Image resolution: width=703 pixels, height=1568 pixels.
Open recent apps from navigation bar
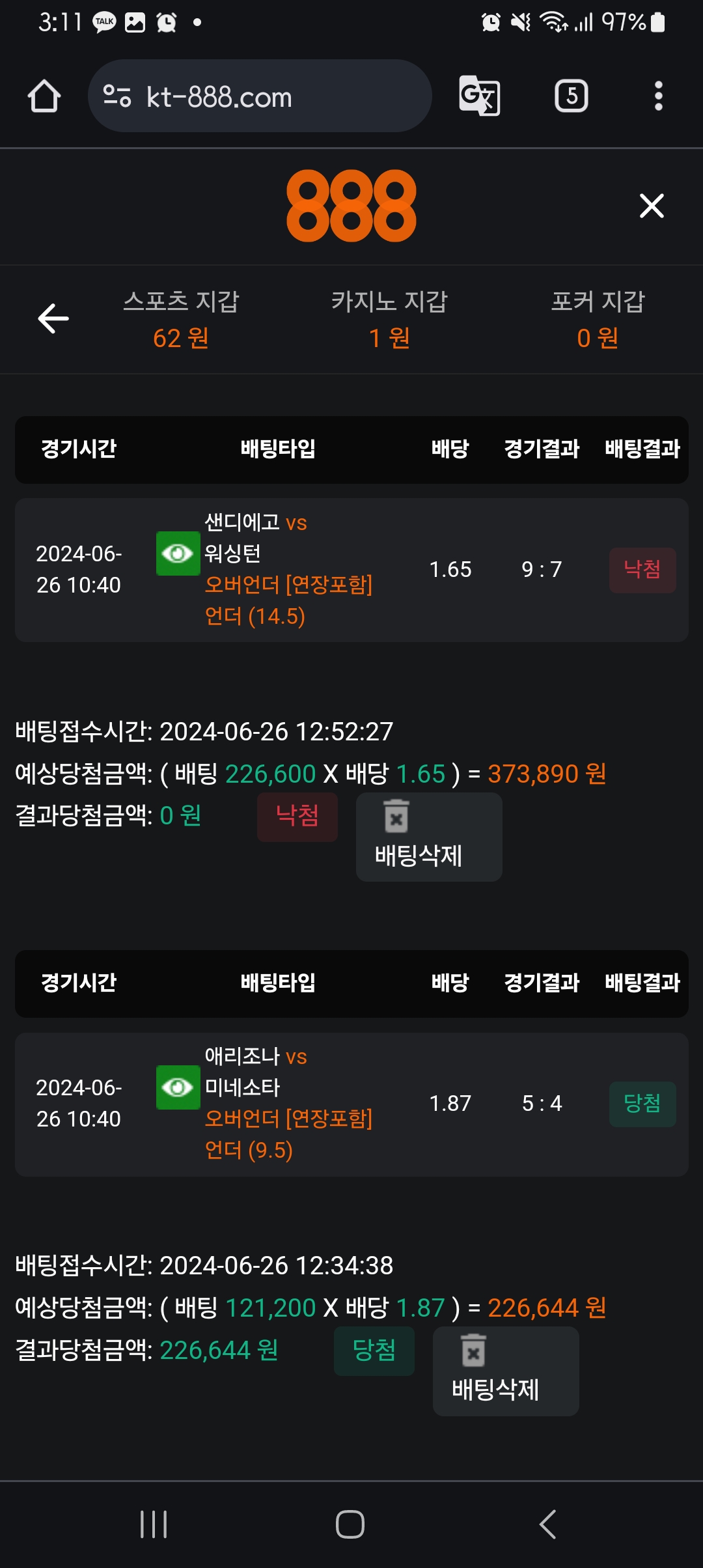click(154, 1524)
